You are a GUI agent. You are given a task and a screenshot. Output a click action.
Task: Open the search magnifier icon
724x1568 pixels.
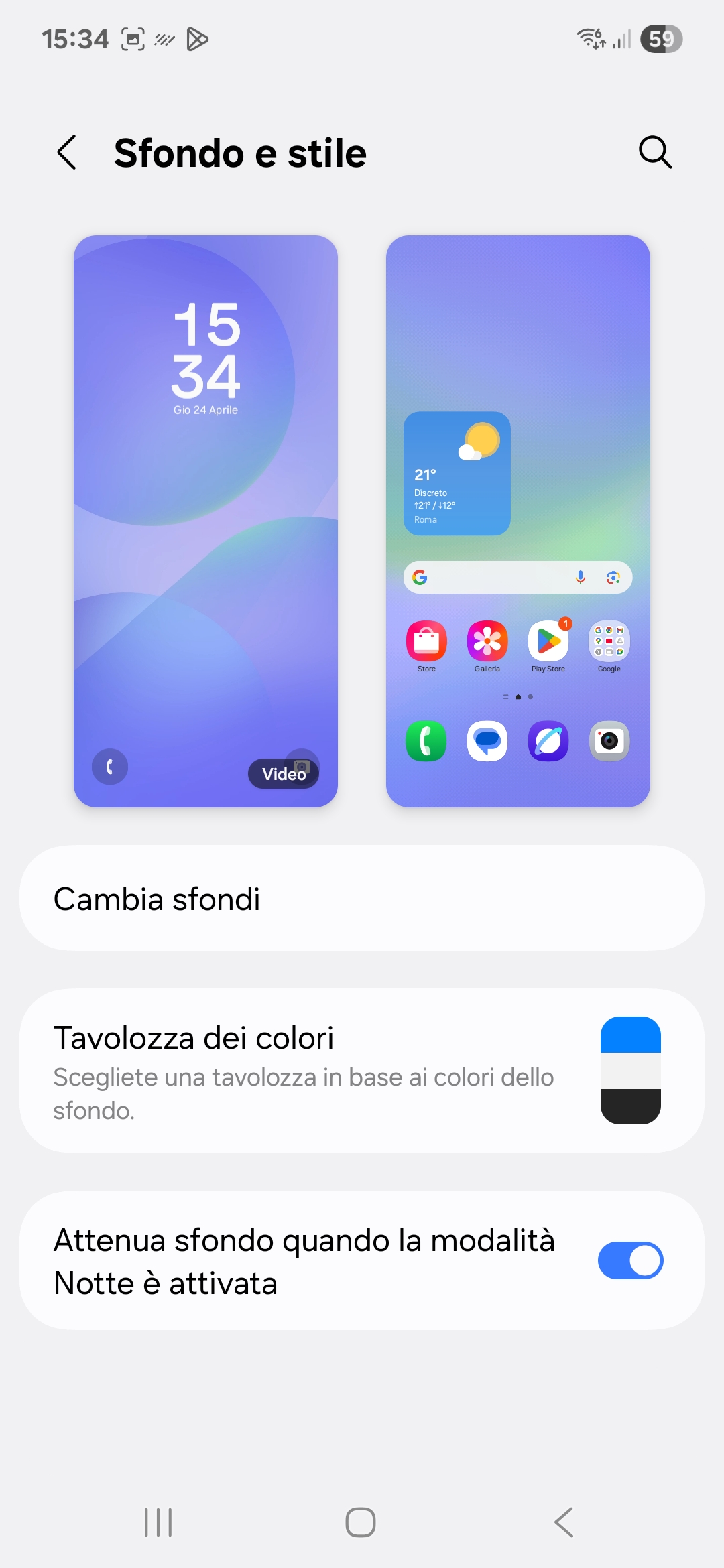click(655, 152)
